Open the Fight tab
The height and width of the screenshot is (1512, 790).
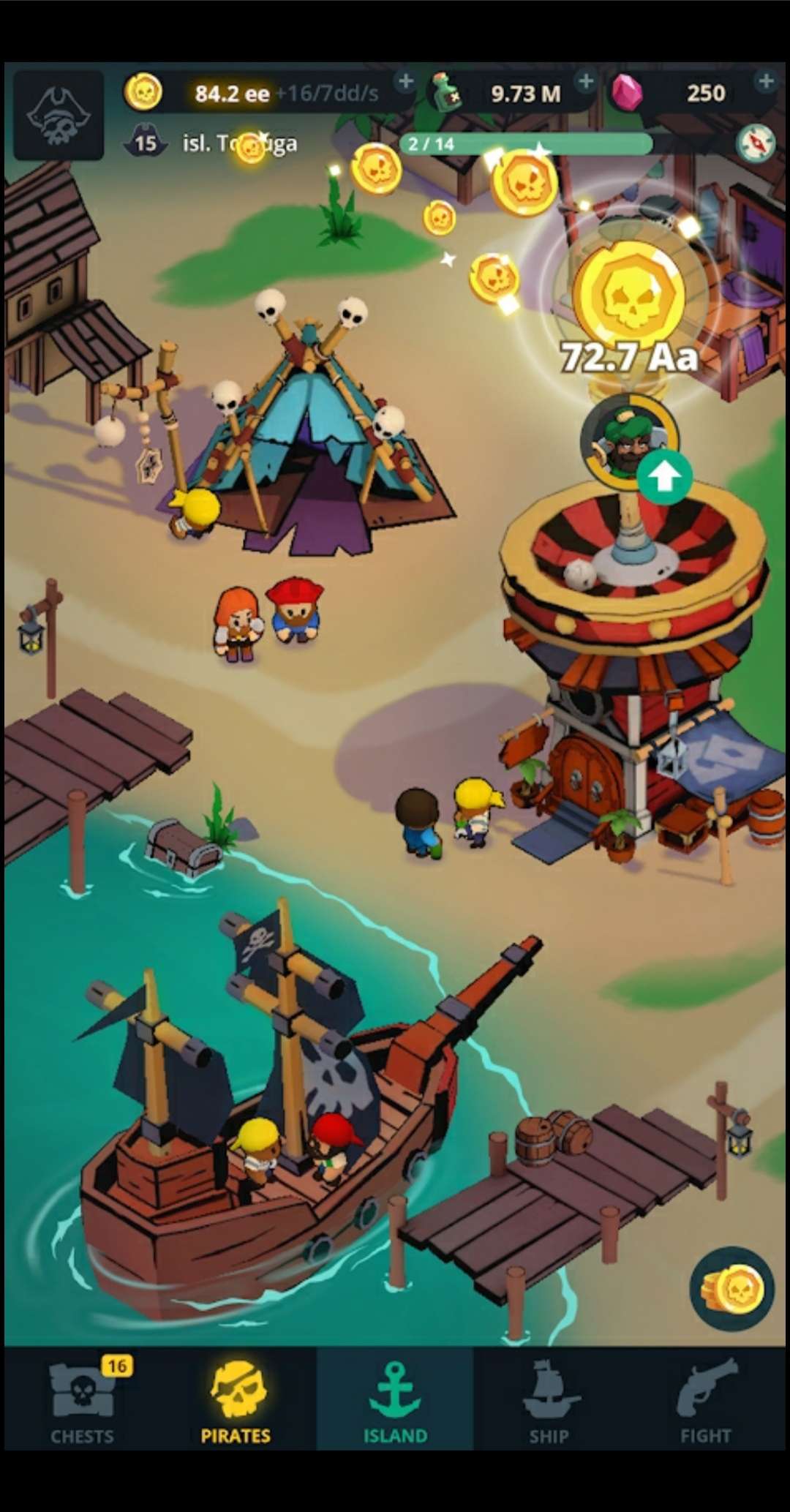(705, 1399)
